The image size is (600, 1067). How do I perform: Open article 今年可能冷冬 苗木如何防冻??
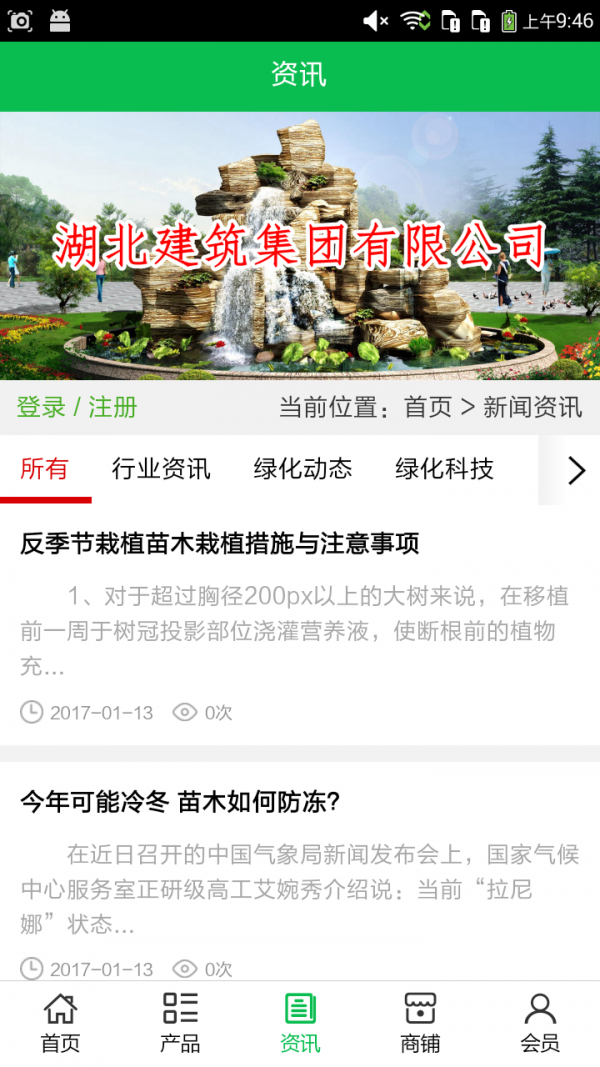pos(181,802)
